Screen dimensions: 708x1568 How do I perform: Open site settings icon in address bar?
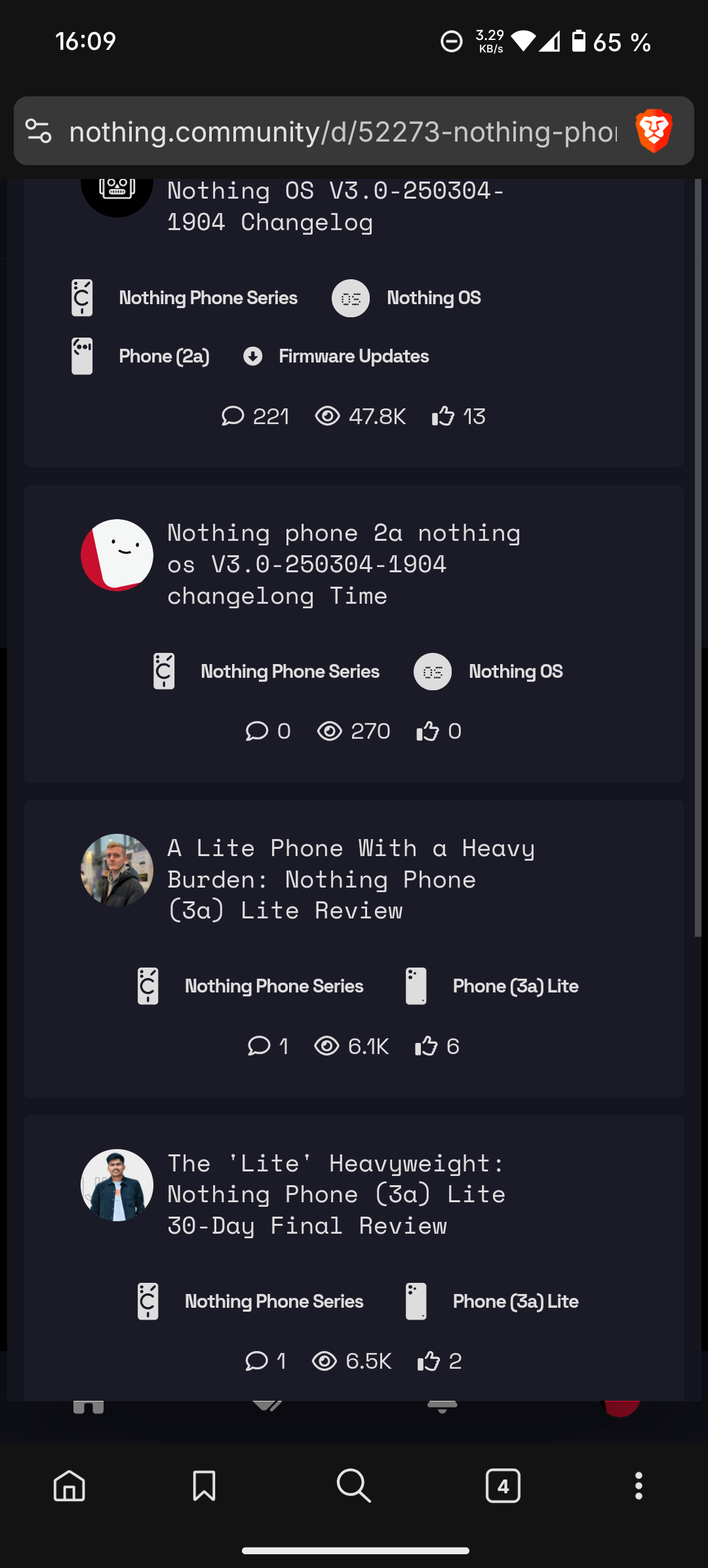(x=39, y=131)
